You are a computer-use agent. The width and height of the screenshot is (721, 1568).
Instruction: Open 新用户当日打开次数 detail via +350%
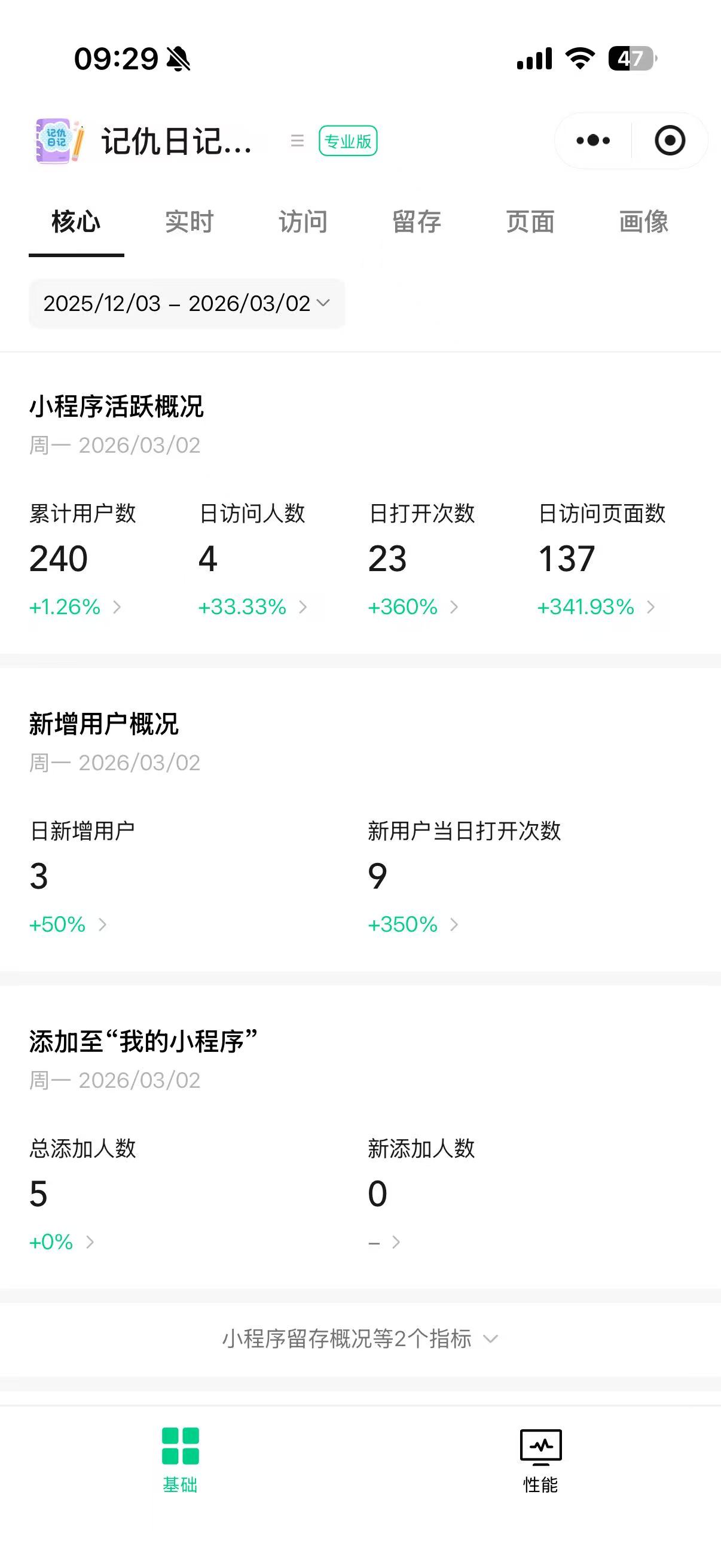pos(413,925)
